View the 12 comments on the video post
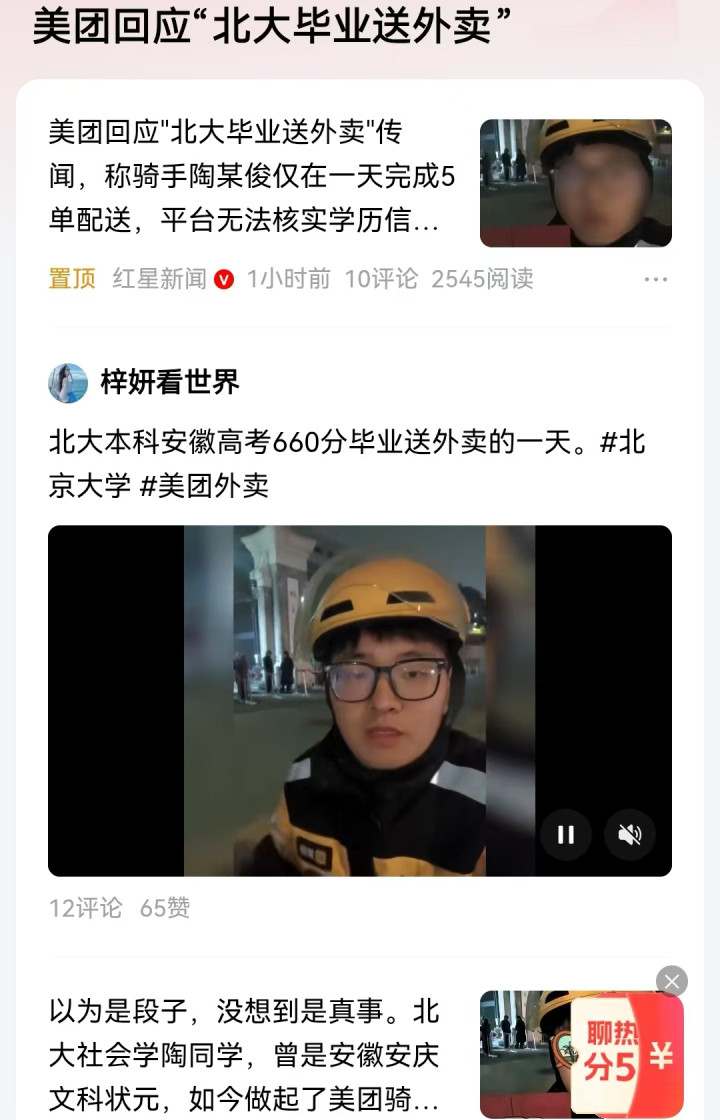 click(x=85, y=908)
